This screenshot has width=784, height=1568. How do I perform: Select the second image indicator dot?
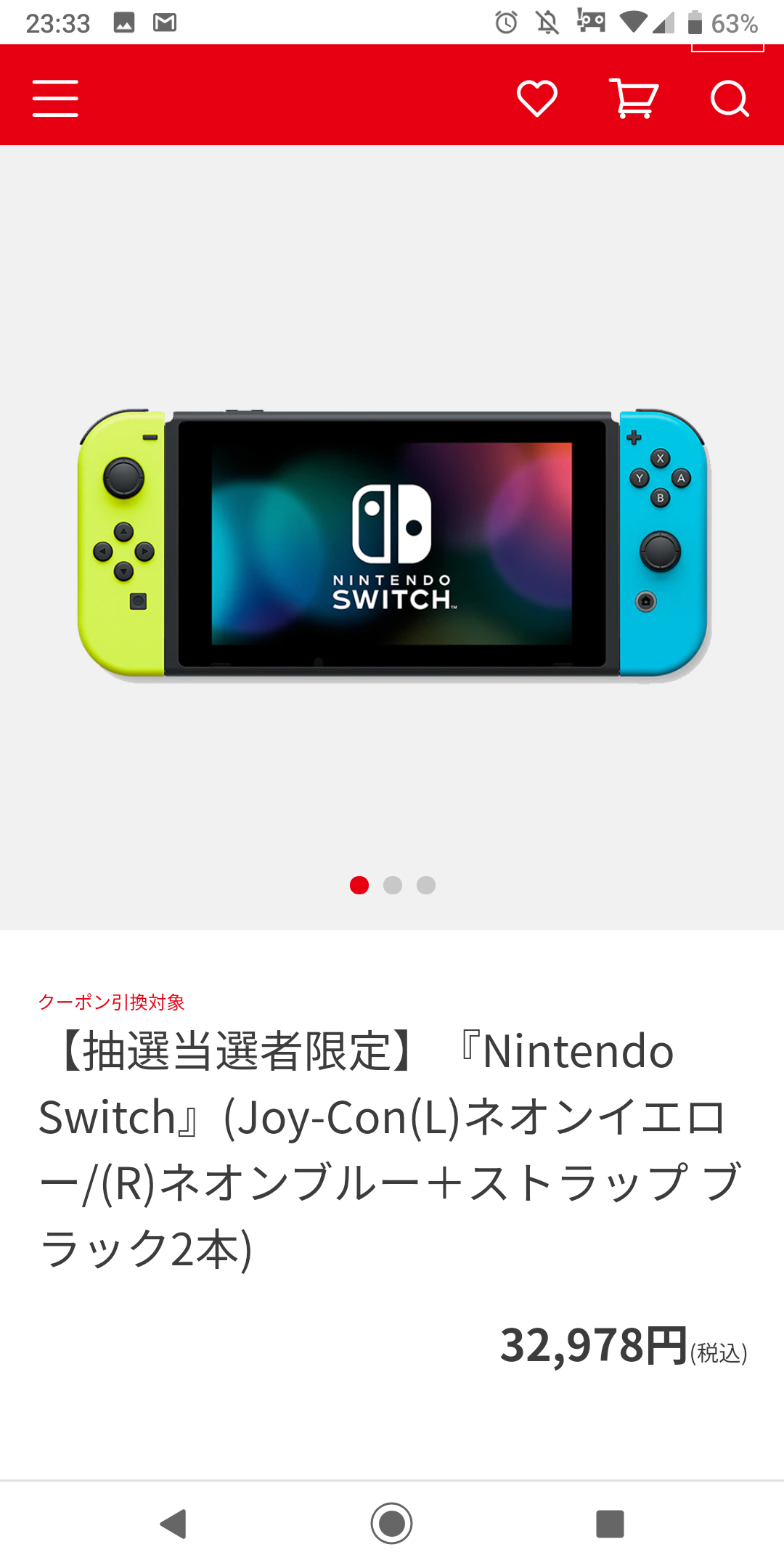point(393,885)
